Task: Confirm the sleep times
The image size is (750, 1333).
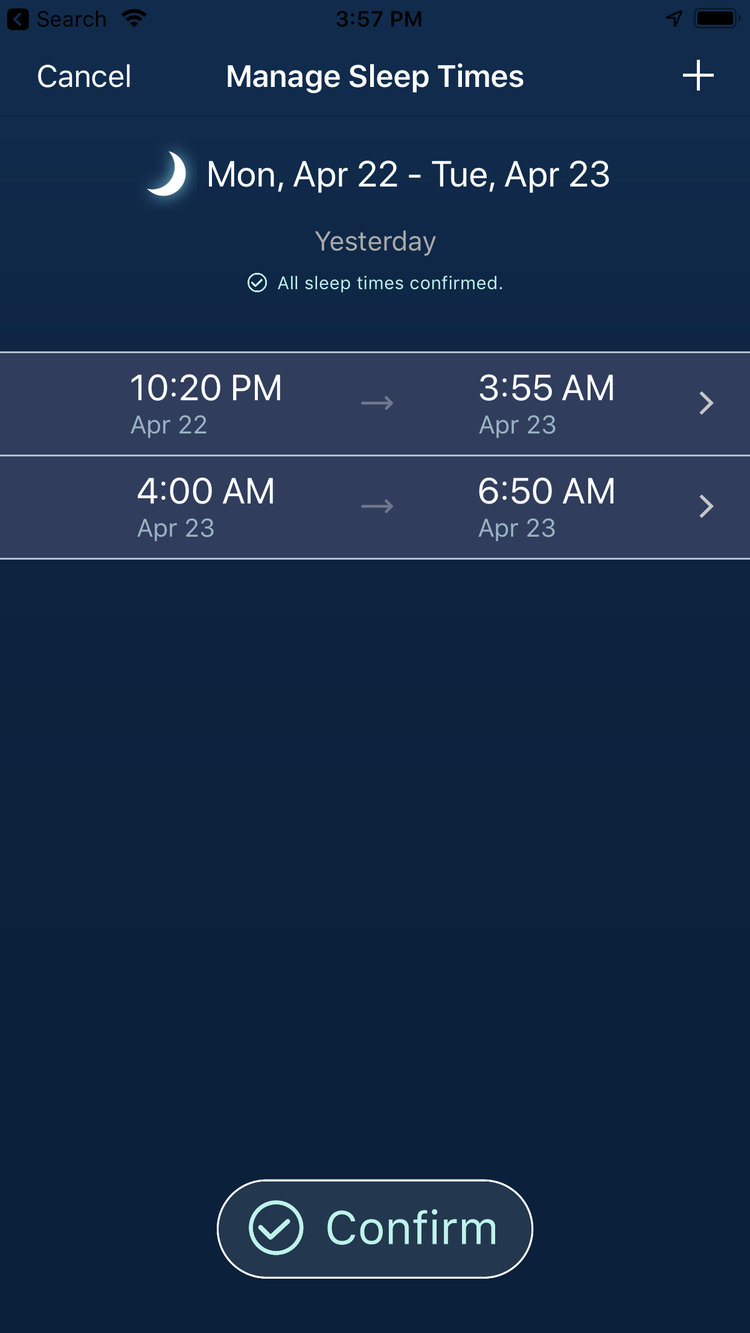Action: point(375,1228)
